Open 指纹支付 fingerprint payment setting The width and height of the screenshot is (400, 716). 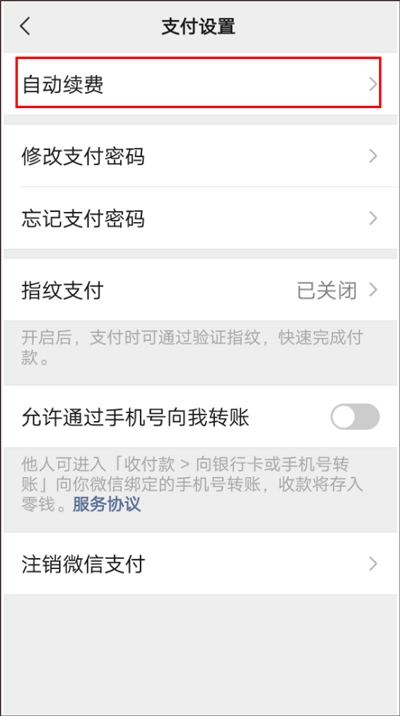200,290
